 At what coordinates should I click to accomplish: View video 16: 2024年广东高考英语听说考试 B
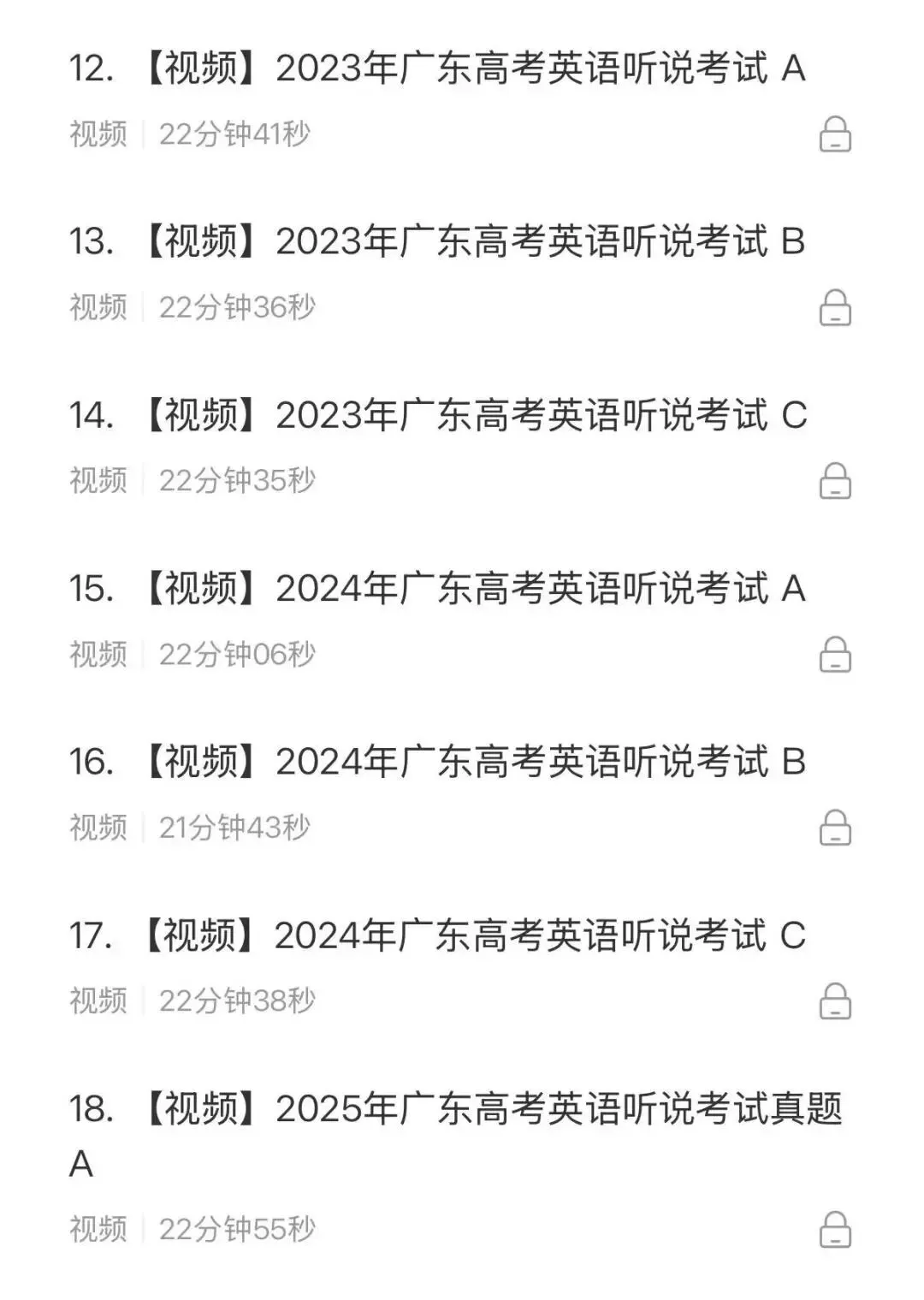pos(436,762)
